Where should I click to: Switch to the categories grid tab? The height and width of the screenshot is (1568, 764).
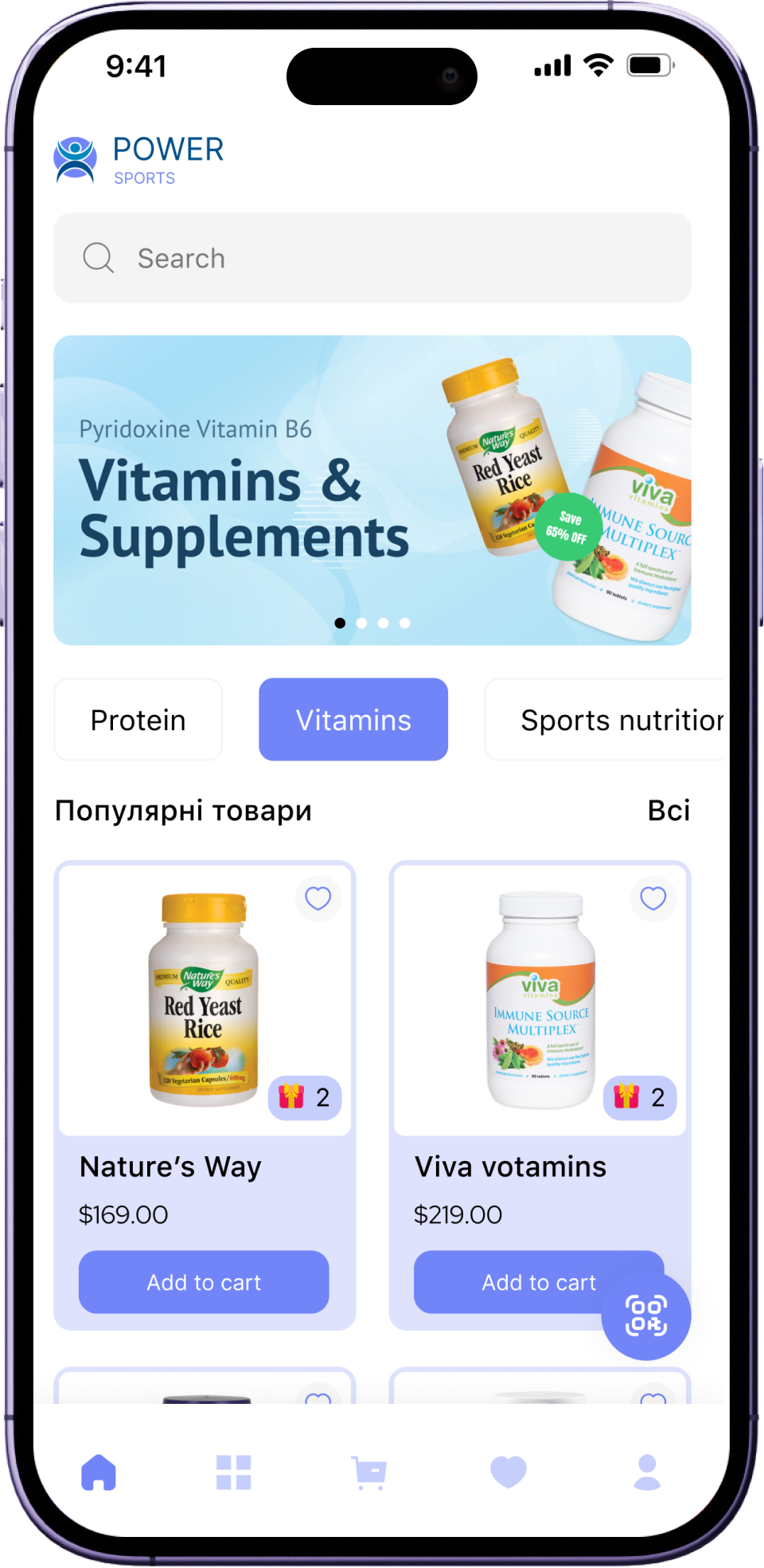click(x=234, y=1472)
